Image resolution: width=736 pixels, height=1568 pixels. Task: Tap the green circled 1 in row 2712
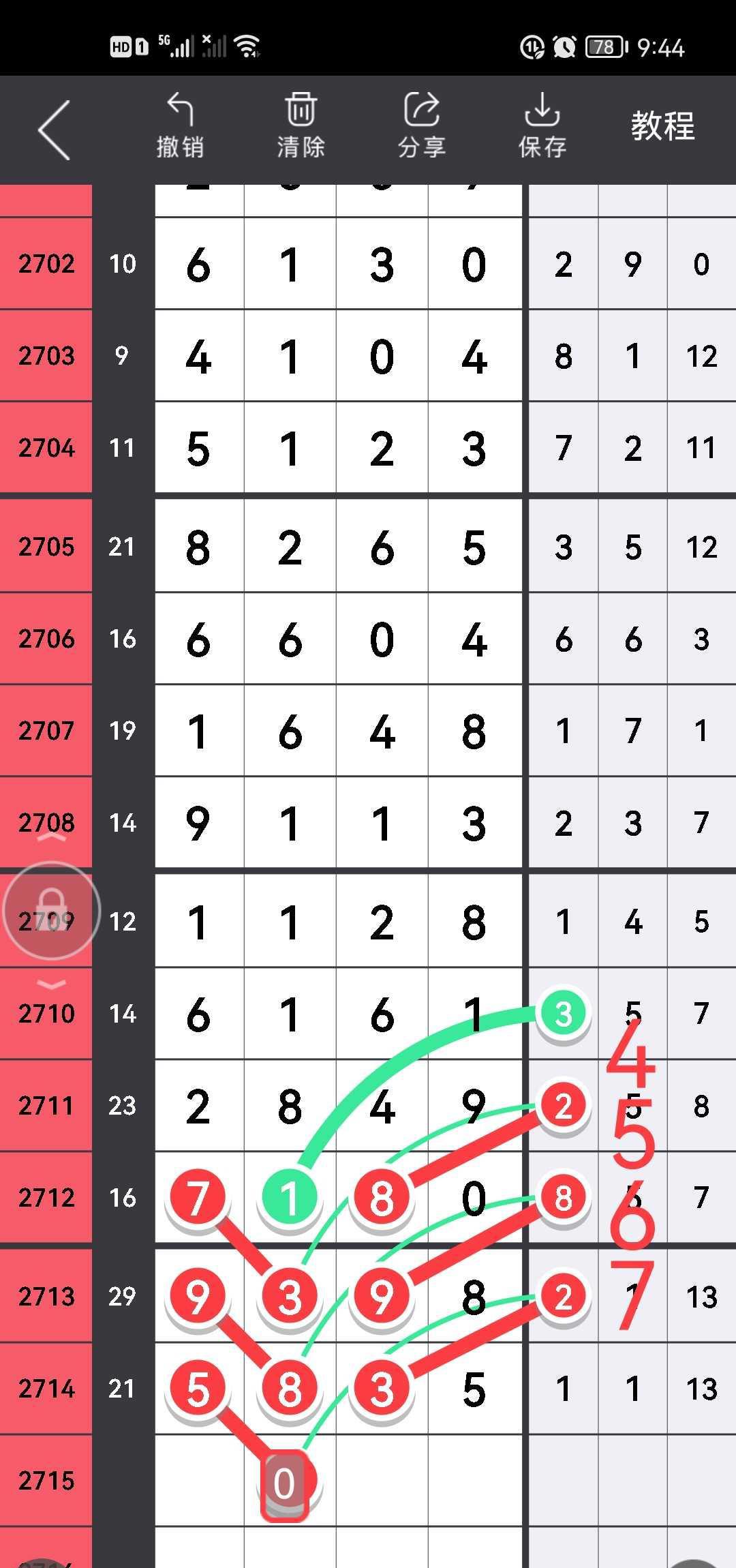(290, 1198)
